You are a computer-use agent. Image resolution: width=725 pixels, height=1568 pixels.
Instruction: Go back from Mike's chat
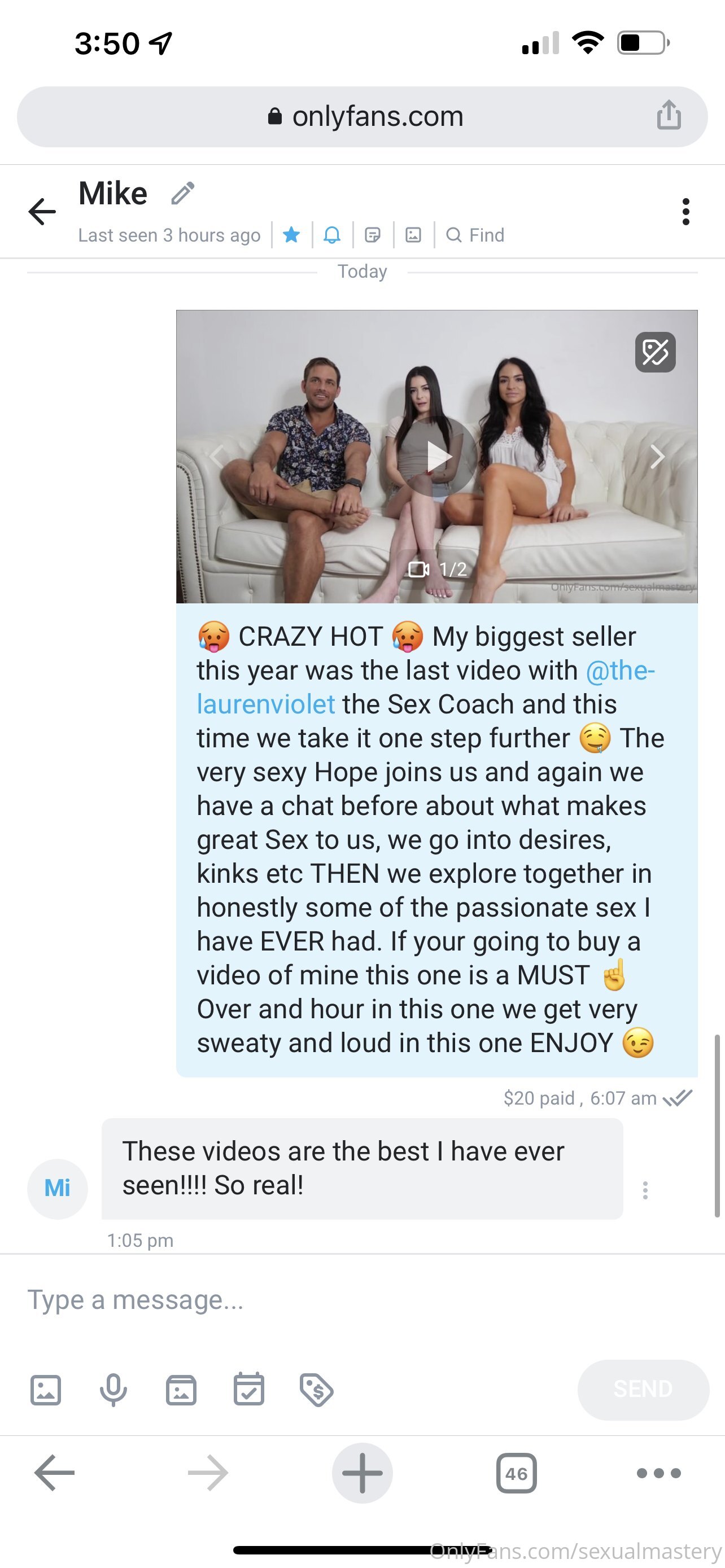click(x=42, y=212)
